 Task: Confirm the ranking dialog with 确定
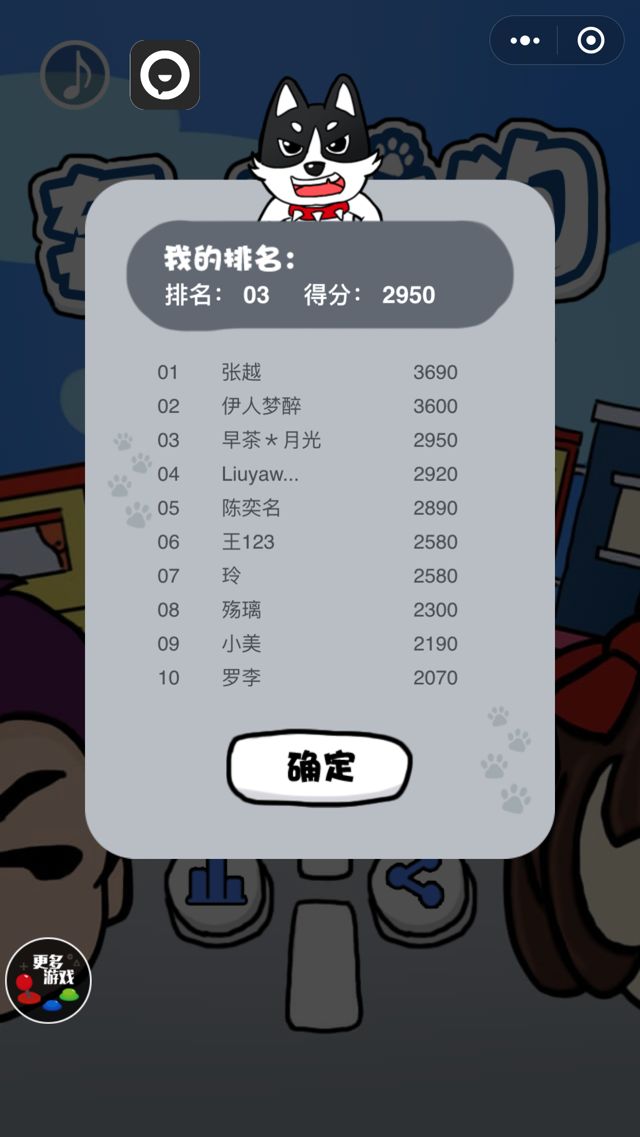[x=320, y=768]
